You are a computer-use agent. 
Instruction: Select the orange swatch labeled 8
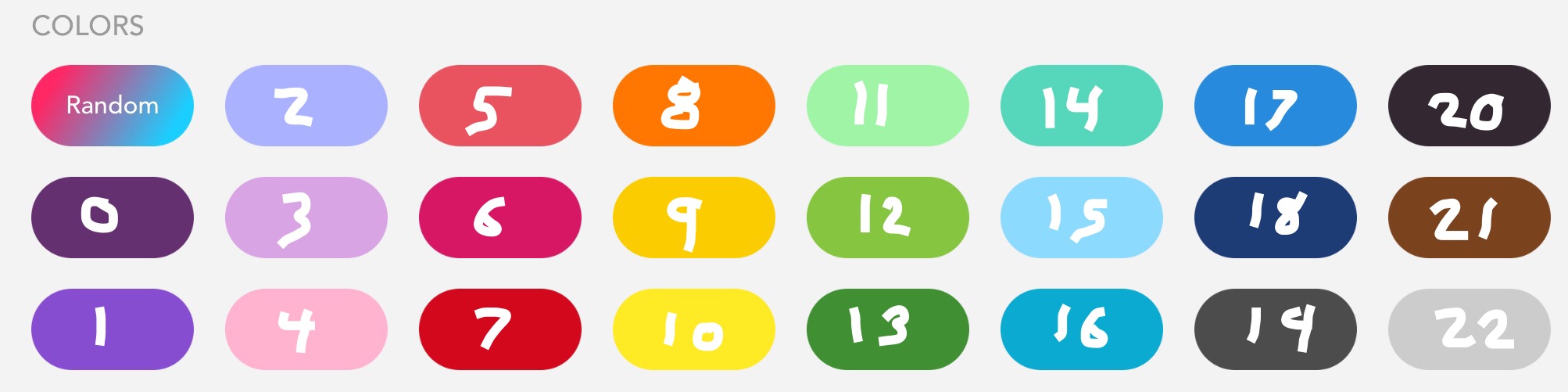pos(694,106)
